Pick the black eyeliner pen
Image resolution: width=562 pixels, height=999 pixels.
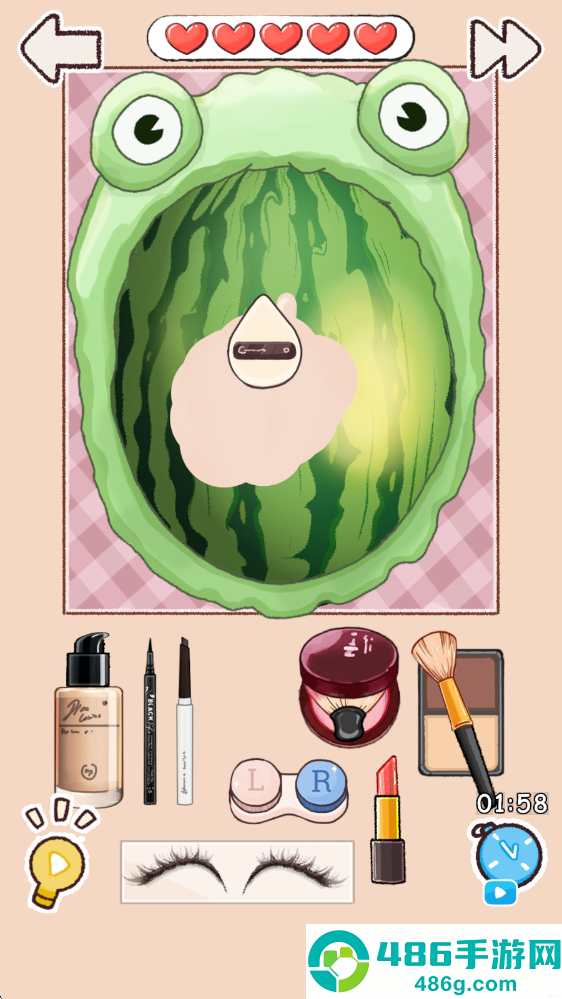[150, 721]
